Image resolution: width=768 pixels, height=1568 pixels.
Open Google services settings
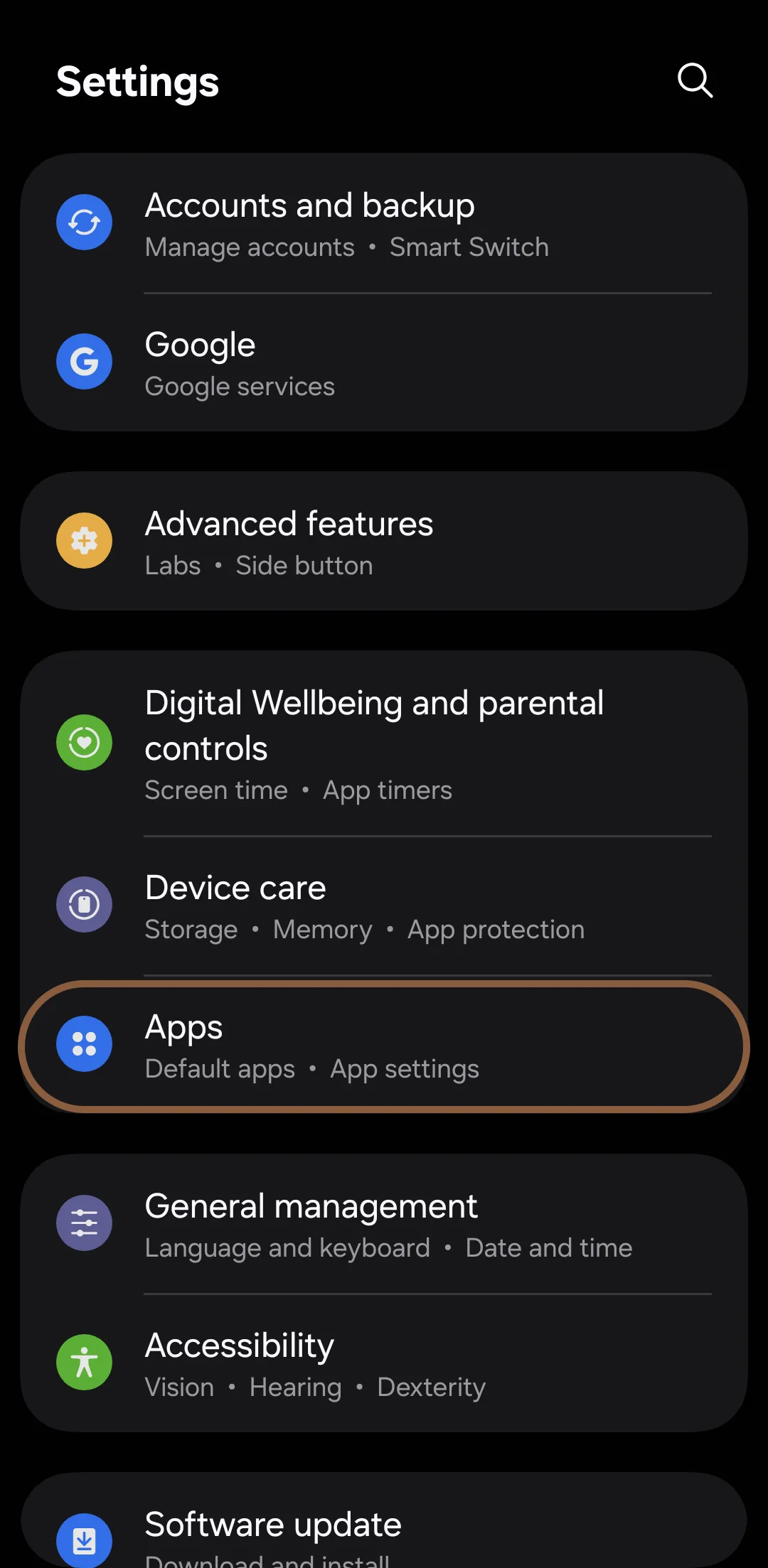click(384, 363)
